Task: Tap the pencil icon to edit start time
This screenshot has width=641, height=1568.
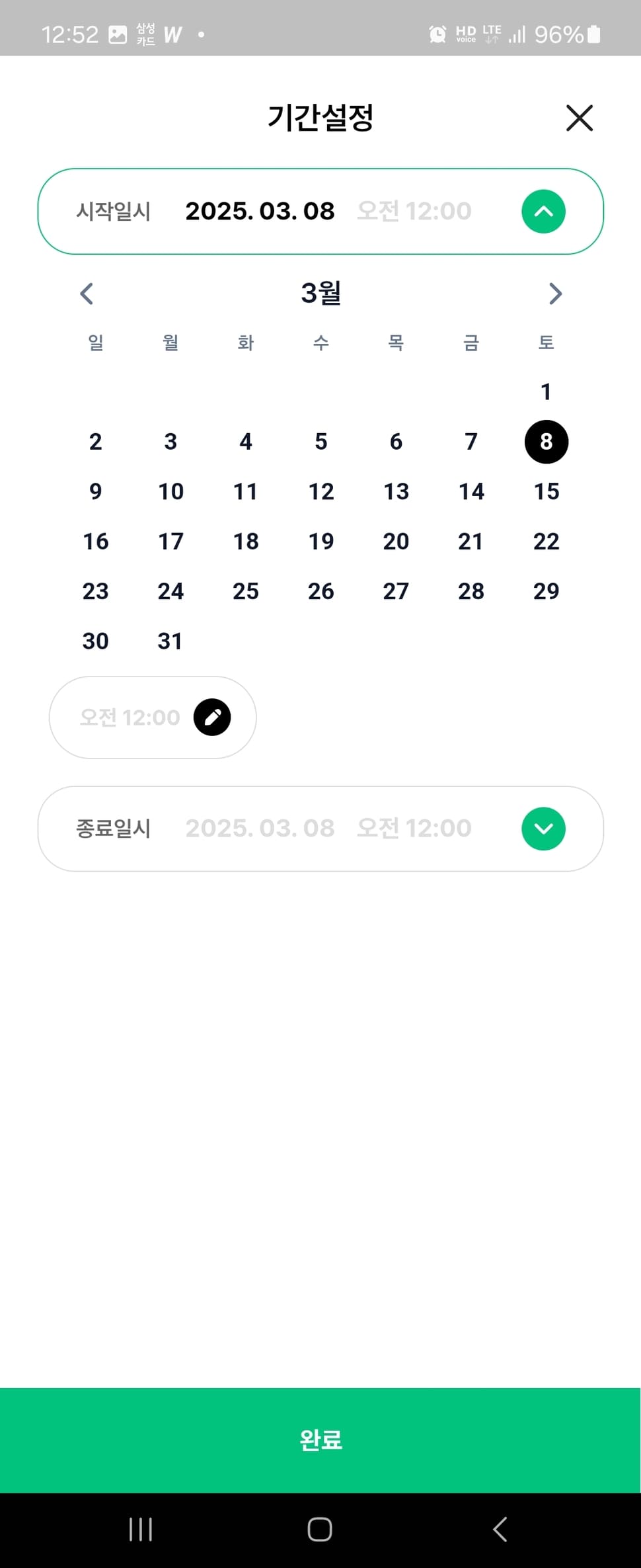Action: pos(212,717)
